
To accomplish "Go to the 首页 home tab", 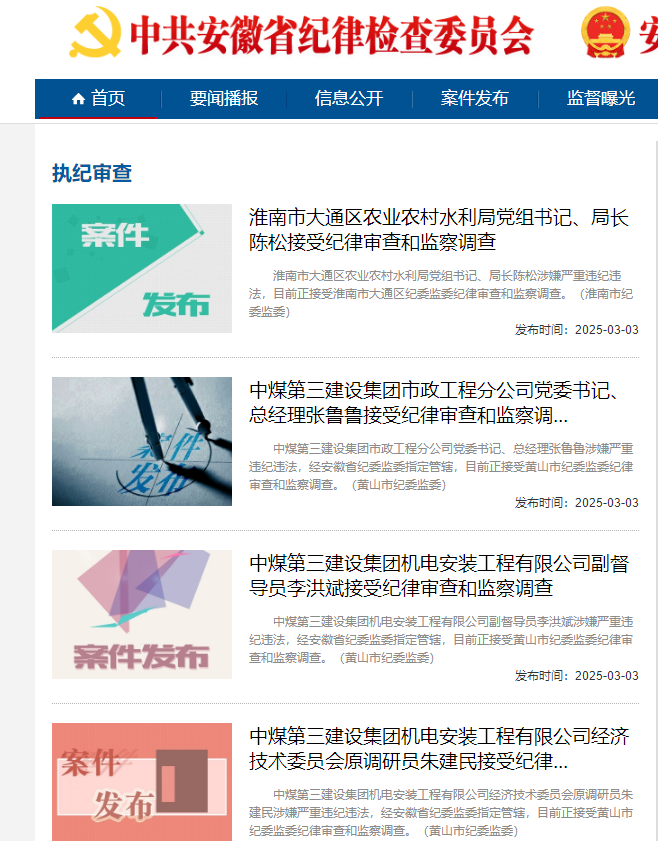I will (x=98, y=98).
